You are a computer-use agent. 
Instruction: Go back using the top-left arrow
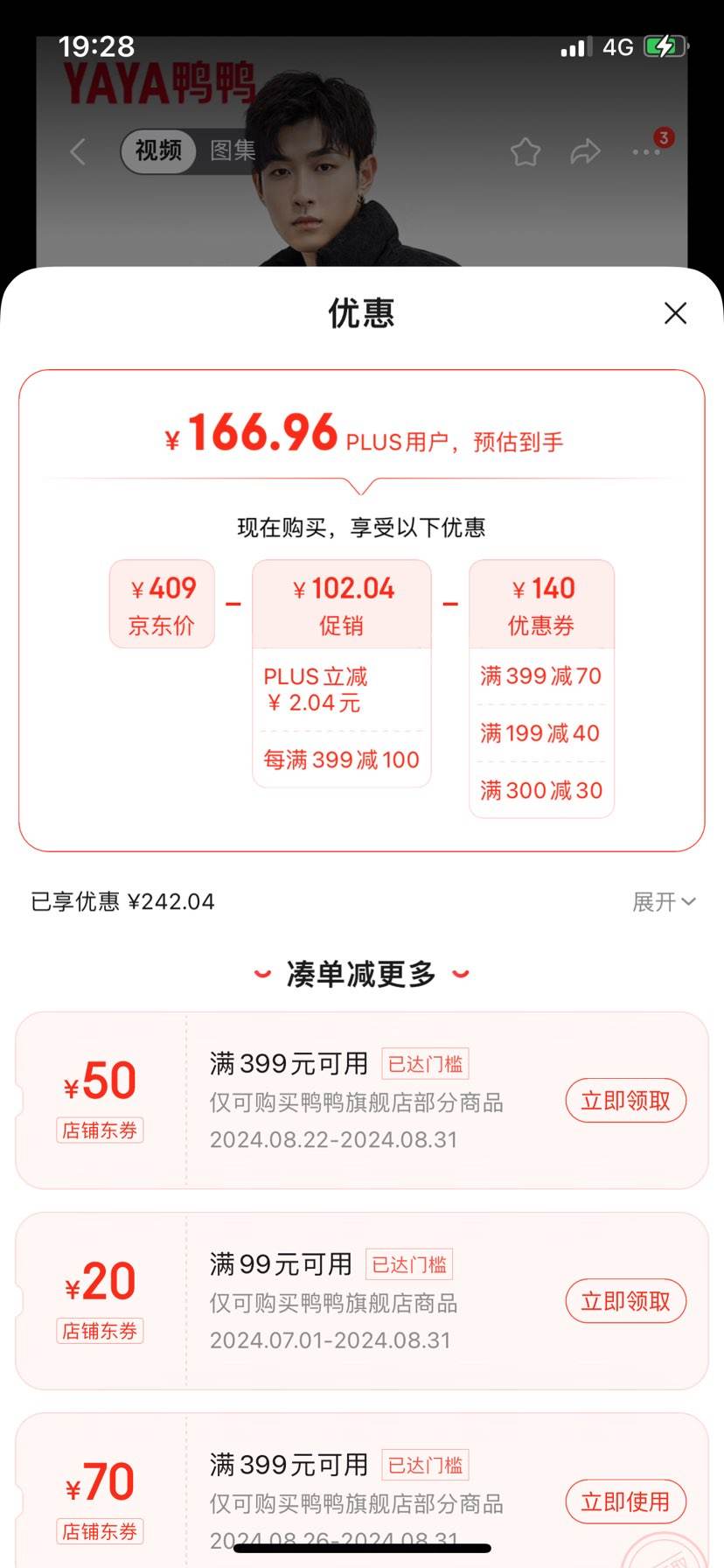(x=78, y=151)
